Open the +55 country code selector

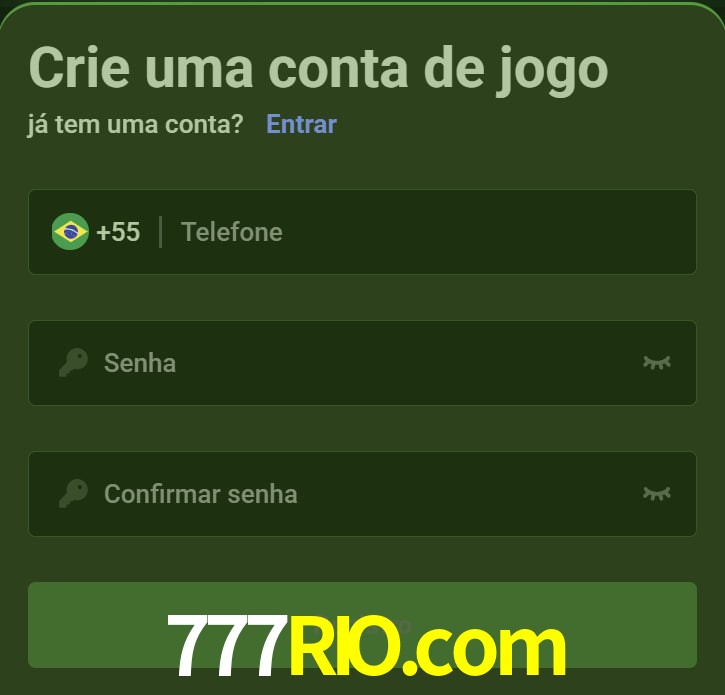tap(97, 232)
